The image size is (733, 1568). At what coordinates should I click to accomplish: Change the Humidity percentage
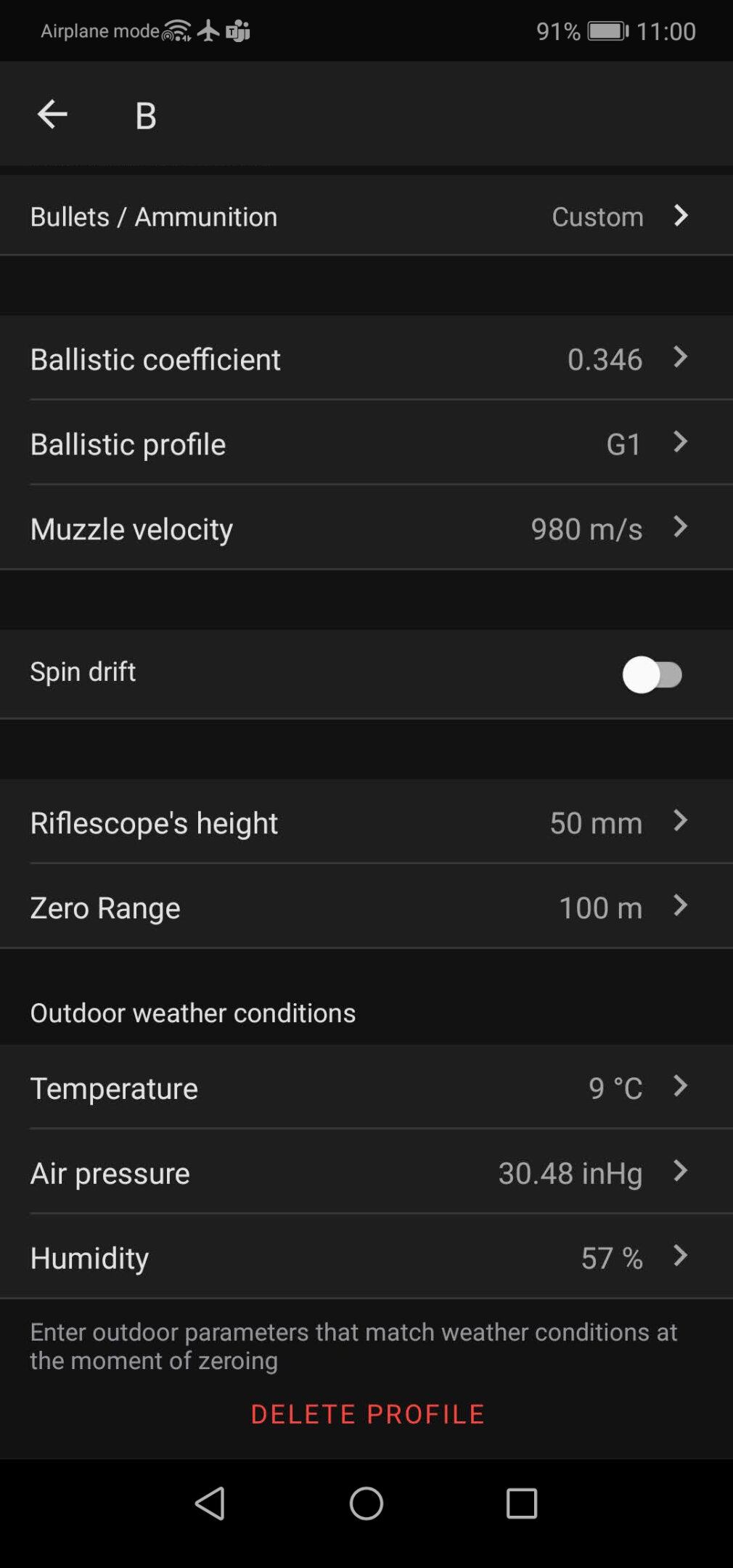click(366, 1257)
